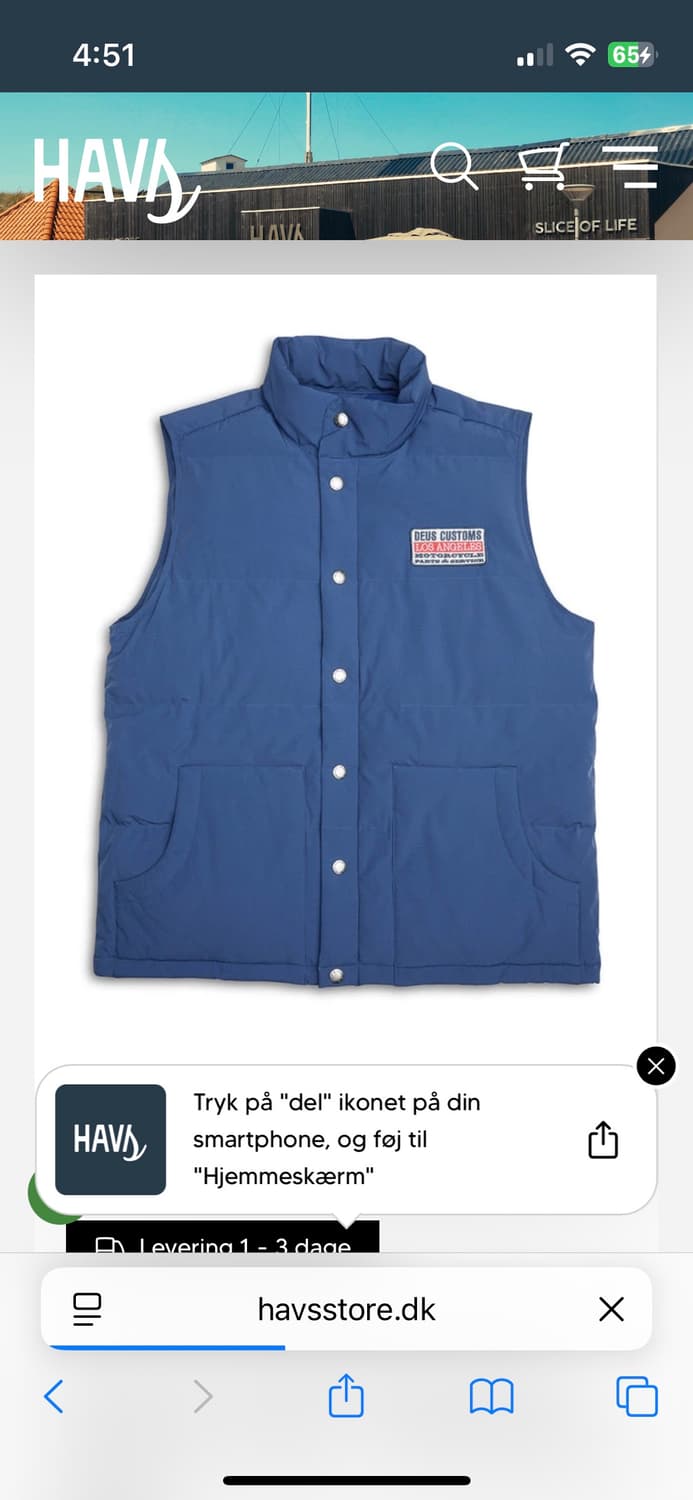Show all open Safari tabs

click(636, 1396)
